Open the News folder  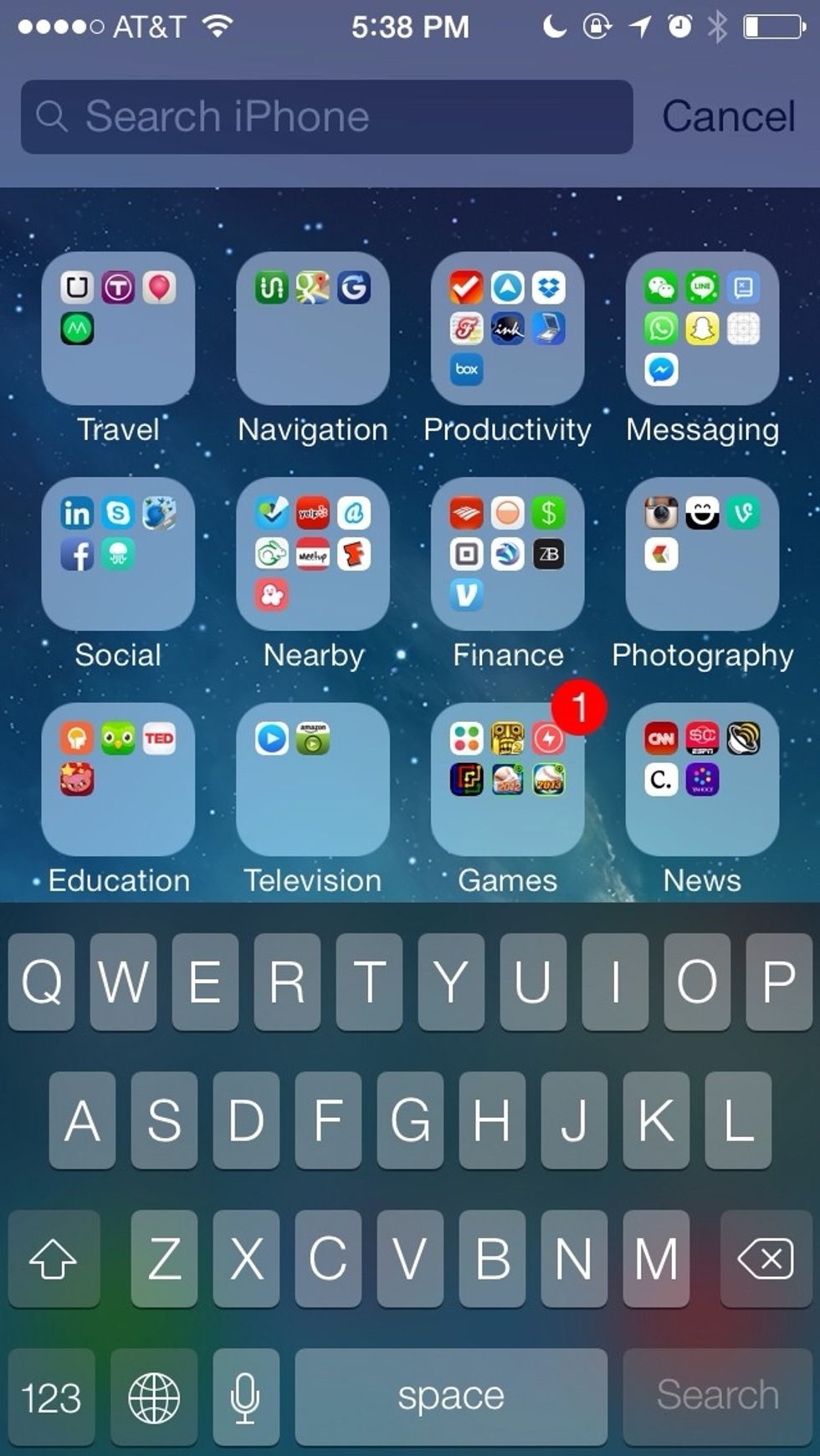click(x=702, y=779)
